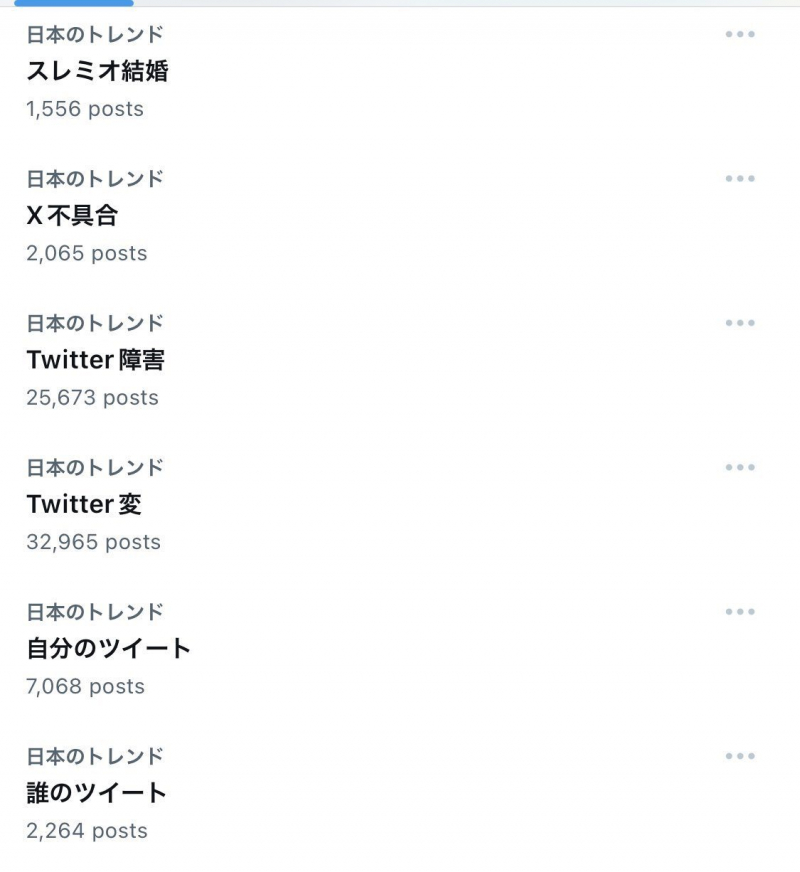Open more options for X 不具合
This screenshot has height=872, width=800.
(740, 179)
